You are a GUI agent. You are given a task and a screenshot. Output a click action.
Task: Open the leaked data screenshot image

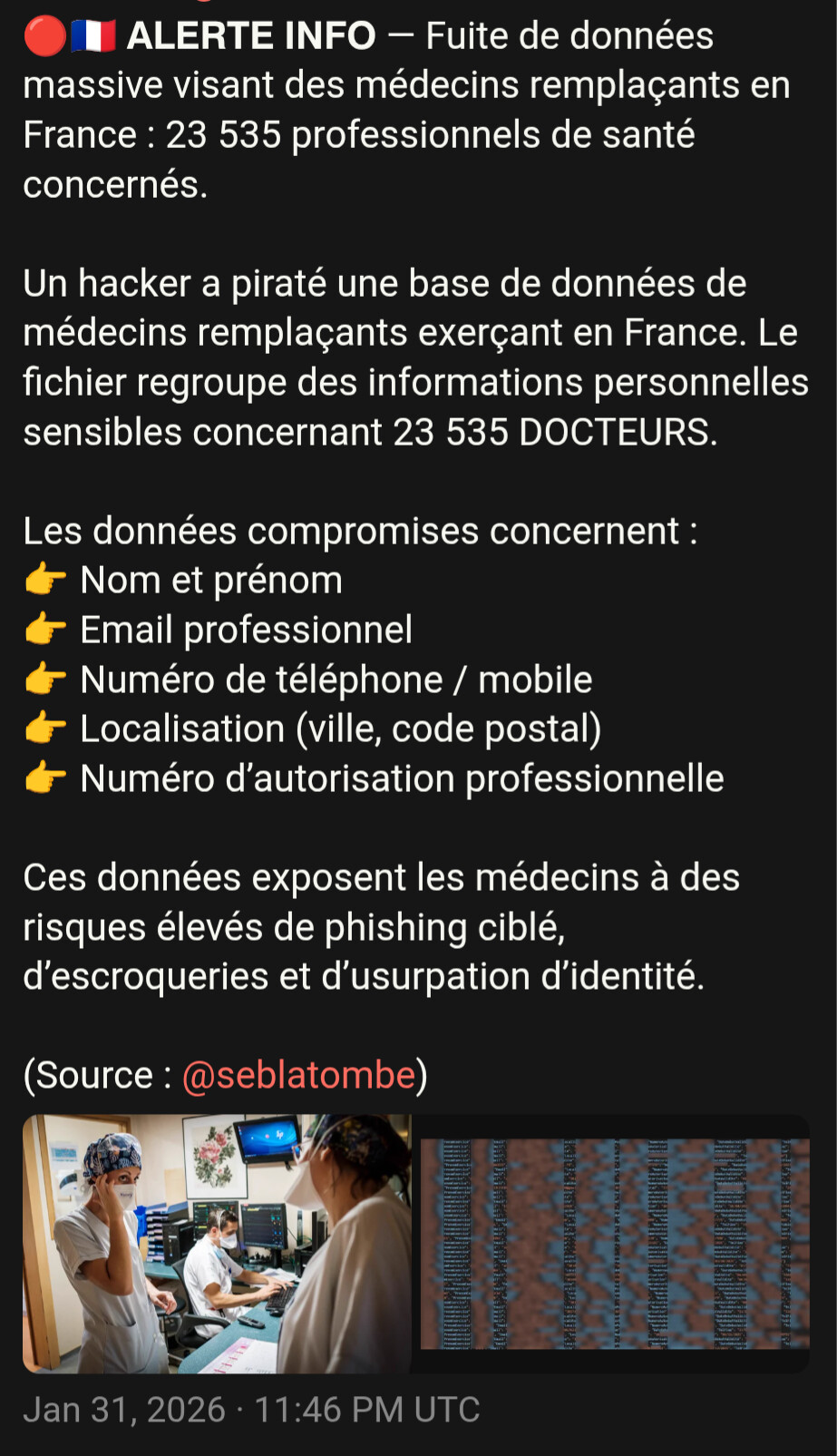tap(614, 1243)
